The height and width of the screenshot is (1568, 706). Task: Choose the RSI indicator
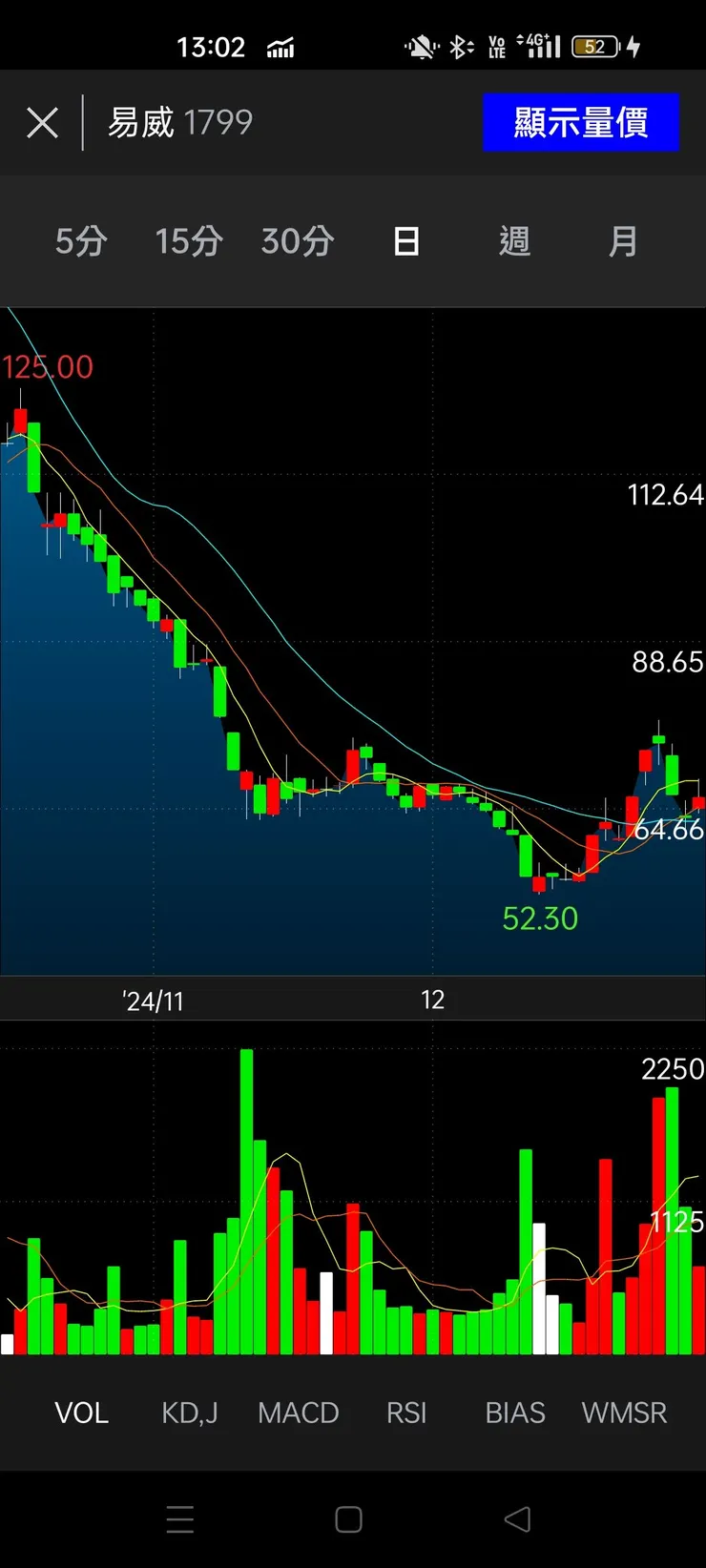point(406,1413)
